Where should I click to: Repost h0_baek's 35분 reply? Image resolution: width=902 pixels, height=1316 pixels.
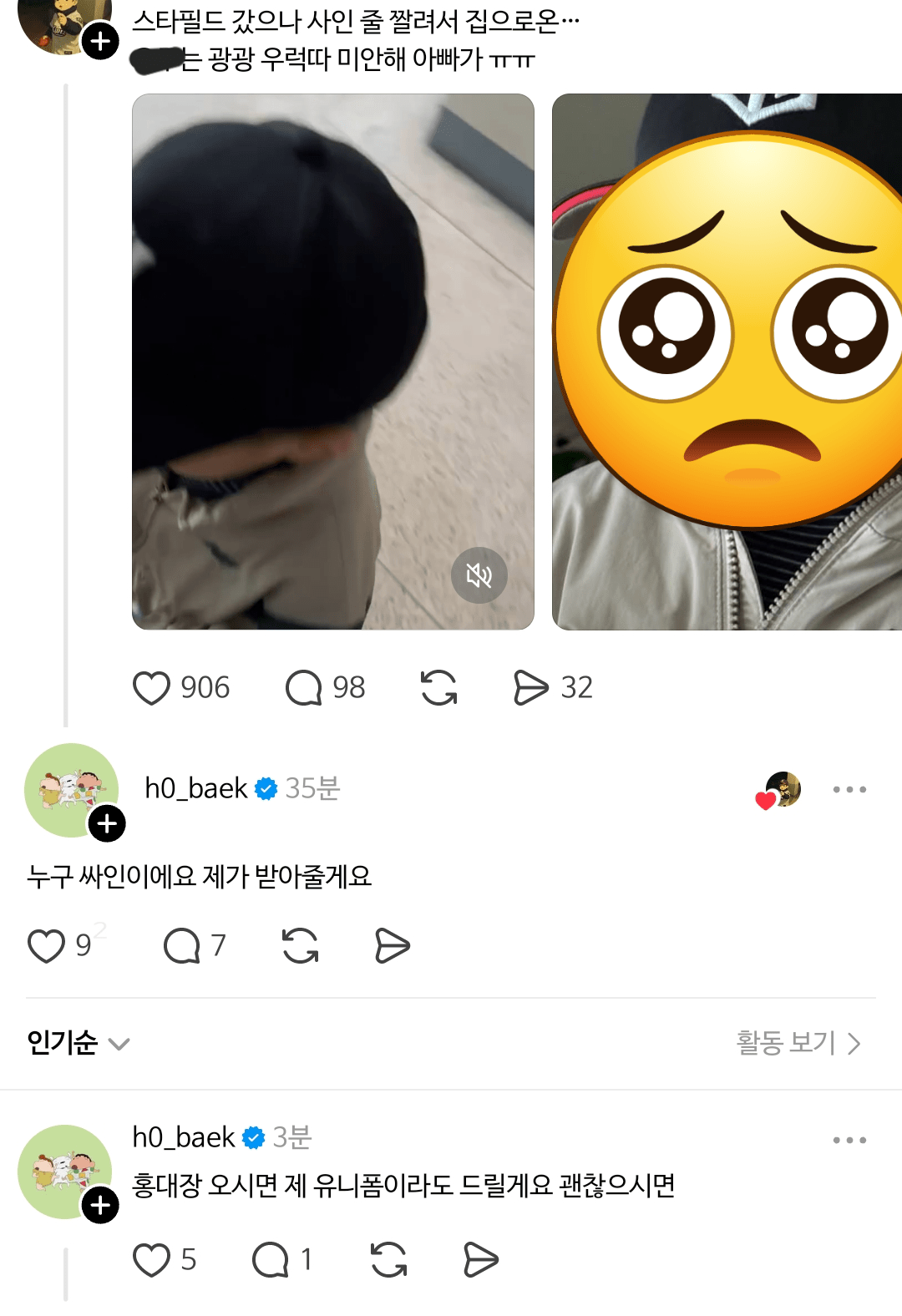tap(300, 946)
